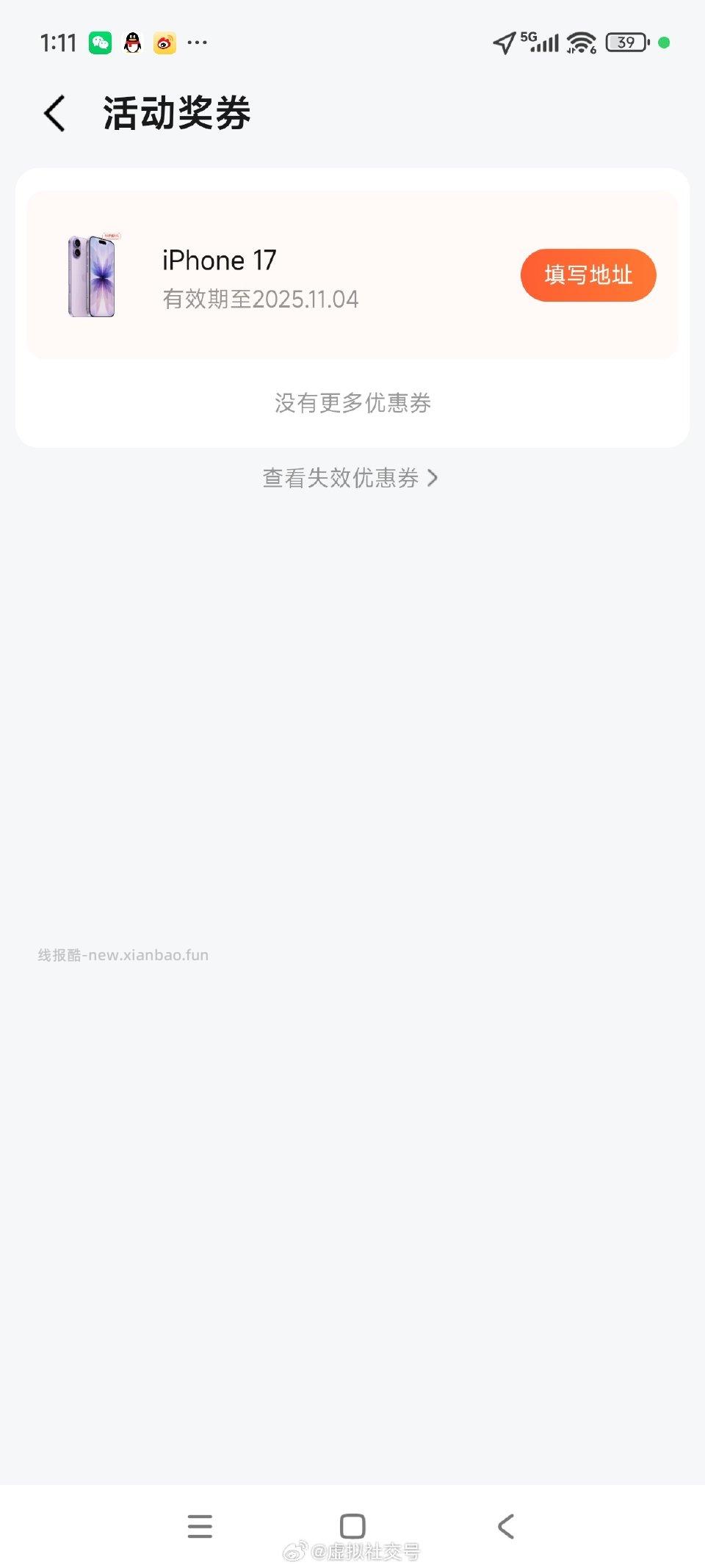Open the Weibo icon in the status bar
The image size is (705, 1568).
coord(164,43)
